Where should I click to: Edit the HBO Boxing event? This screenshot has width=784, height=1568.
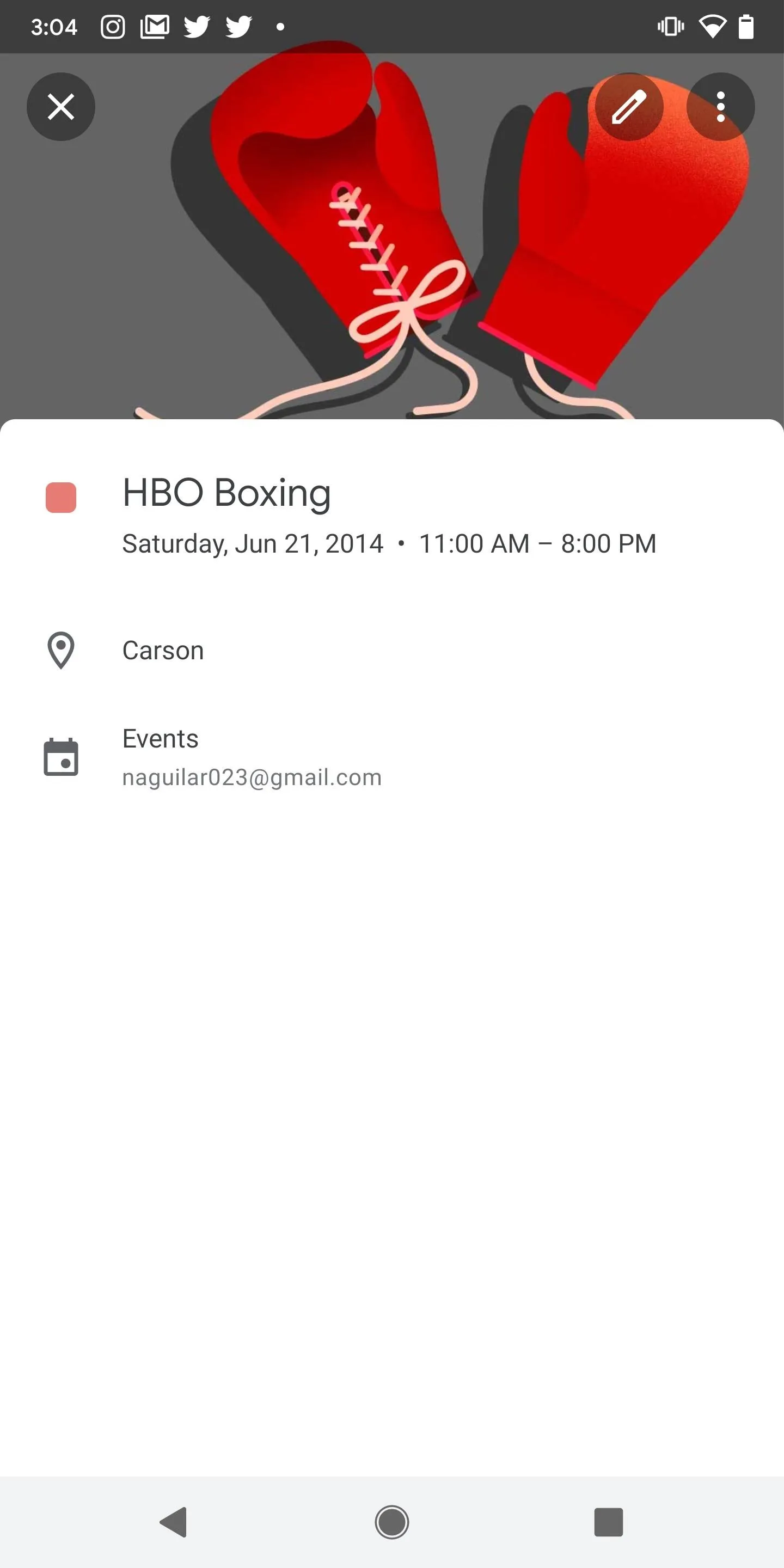629,107
